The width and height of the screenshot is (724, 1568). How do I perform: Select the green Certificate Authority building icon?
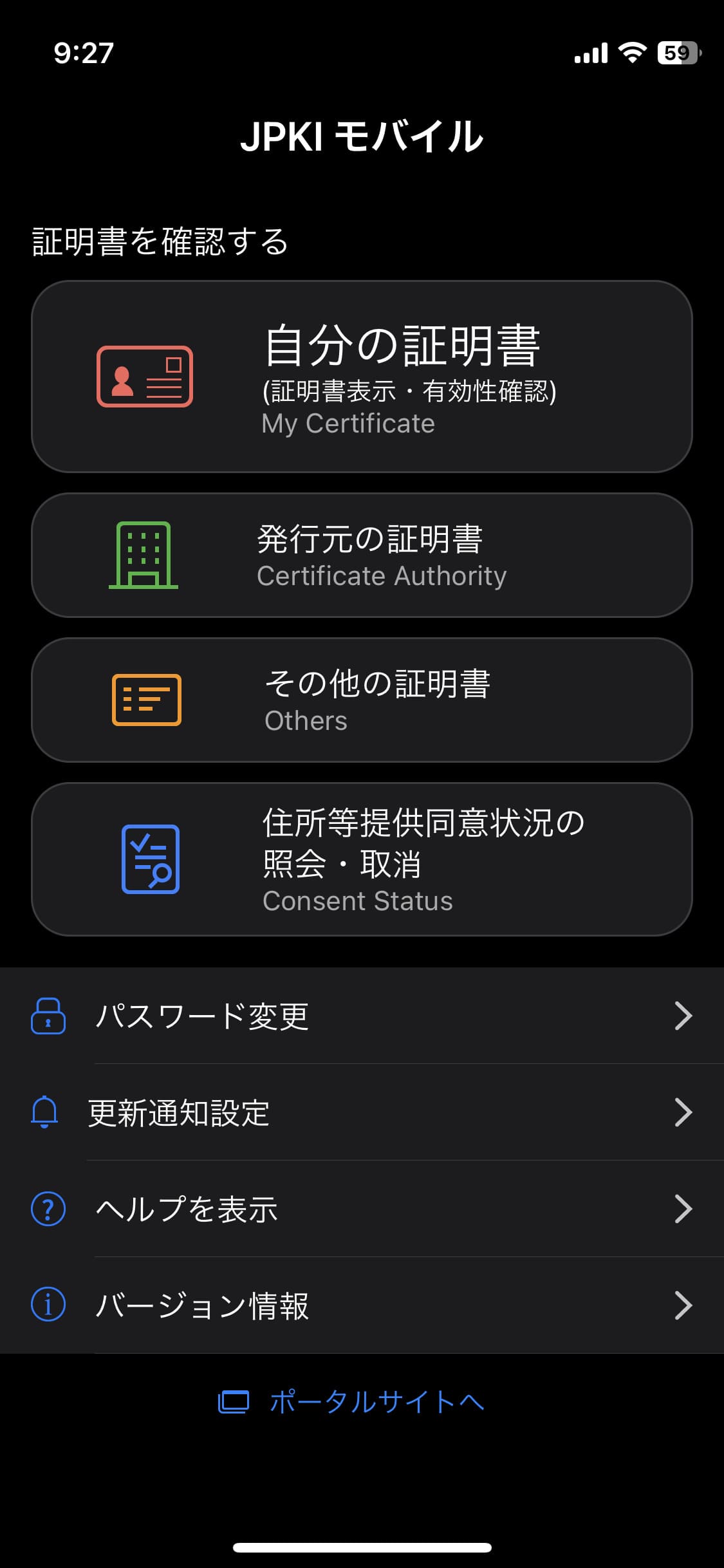[145, 555]
